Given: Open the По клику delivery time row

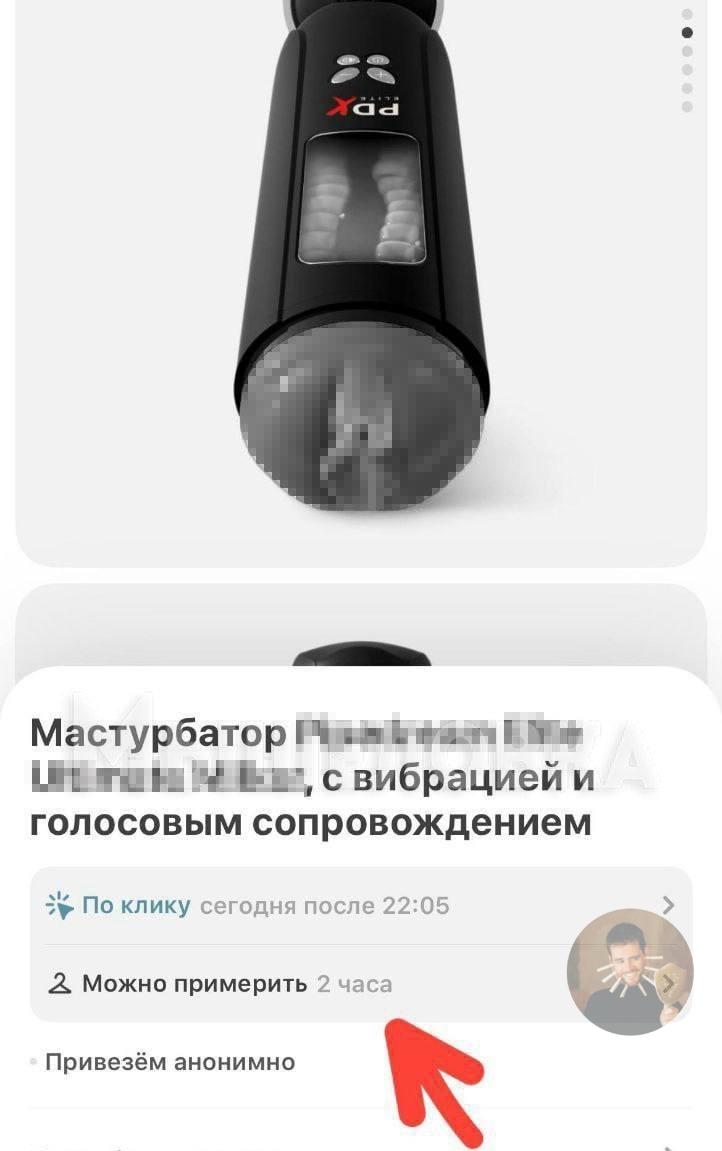Looking at the screenshot, I should pyautogui.click(x=300, y=906).
